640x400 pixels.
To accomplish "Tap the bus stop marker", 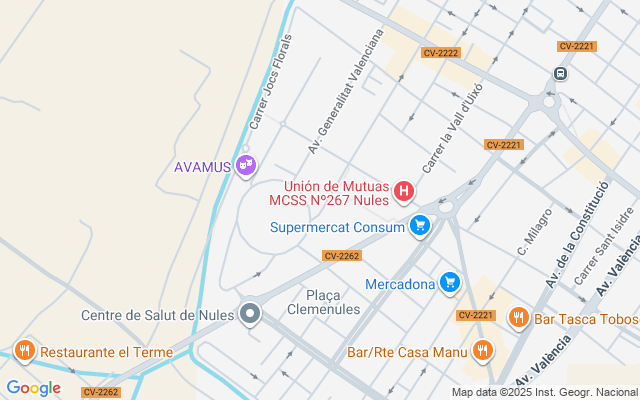I will [560, 73].
